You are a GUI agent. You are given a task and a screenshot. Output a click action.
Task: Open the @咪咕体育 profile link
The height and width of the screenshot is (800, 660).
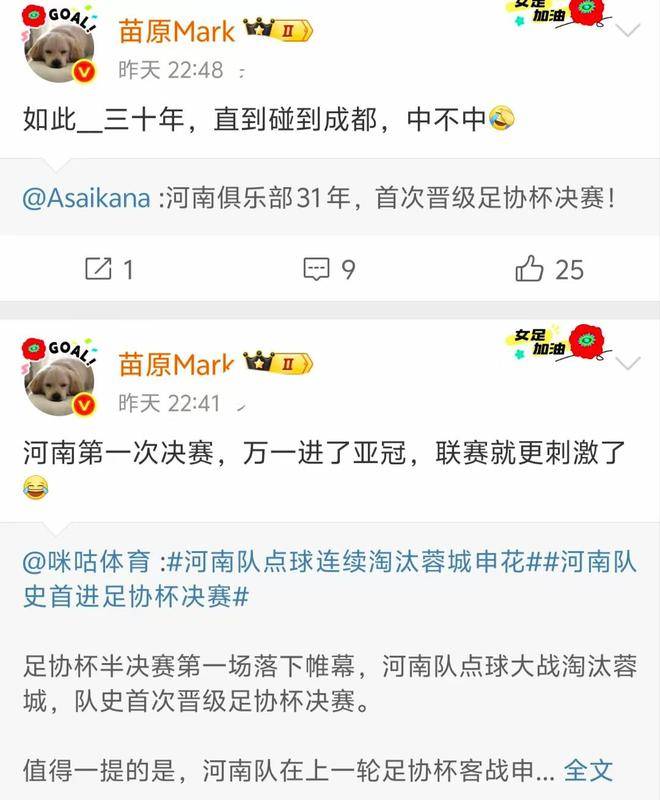tap(87, 561)
